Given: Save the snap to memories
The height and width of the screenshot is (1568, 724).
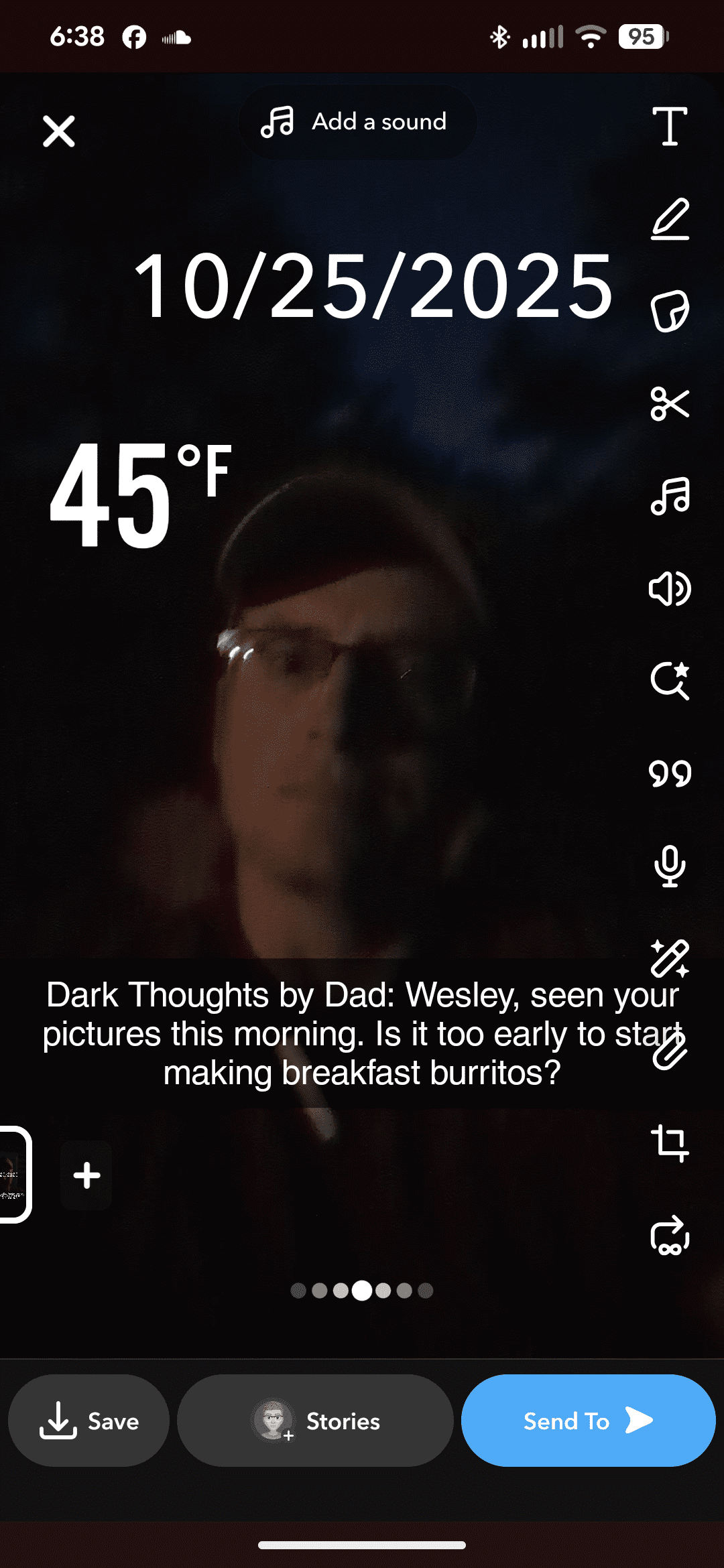Looking at the screenshot, I should point(88,1421).
